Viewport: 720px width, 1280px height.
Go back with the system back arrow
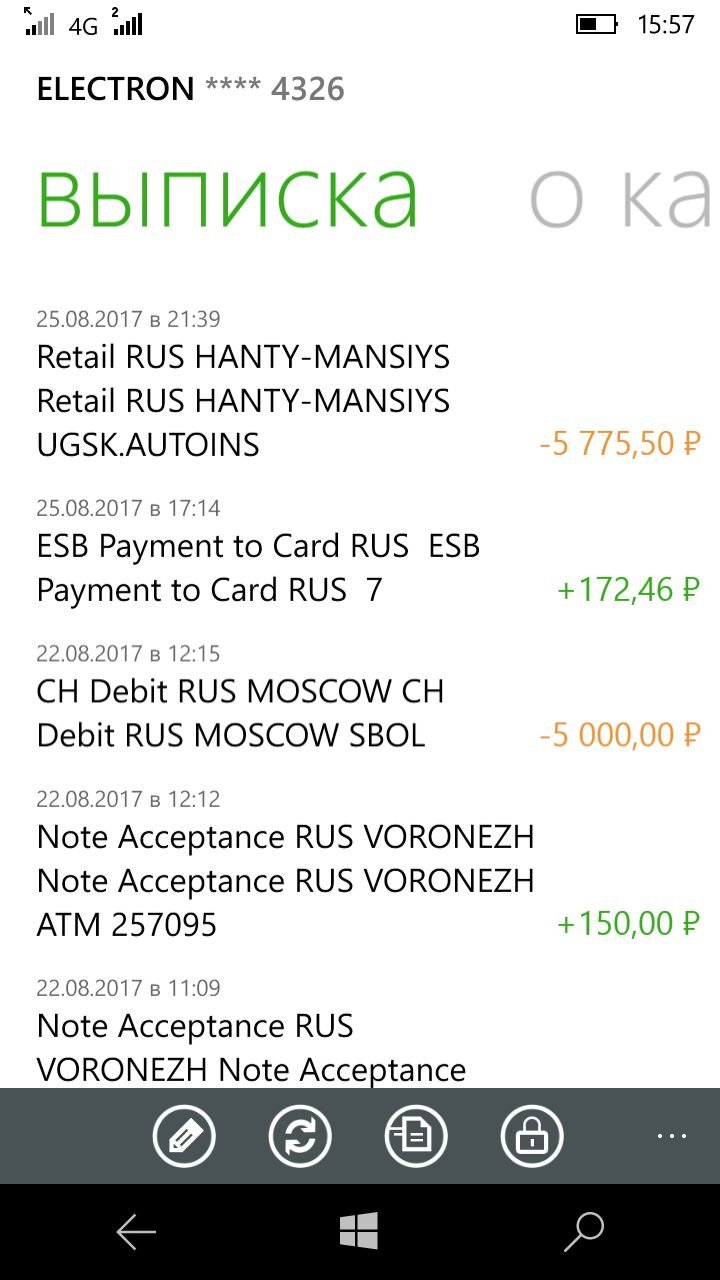pos(137,1232)
